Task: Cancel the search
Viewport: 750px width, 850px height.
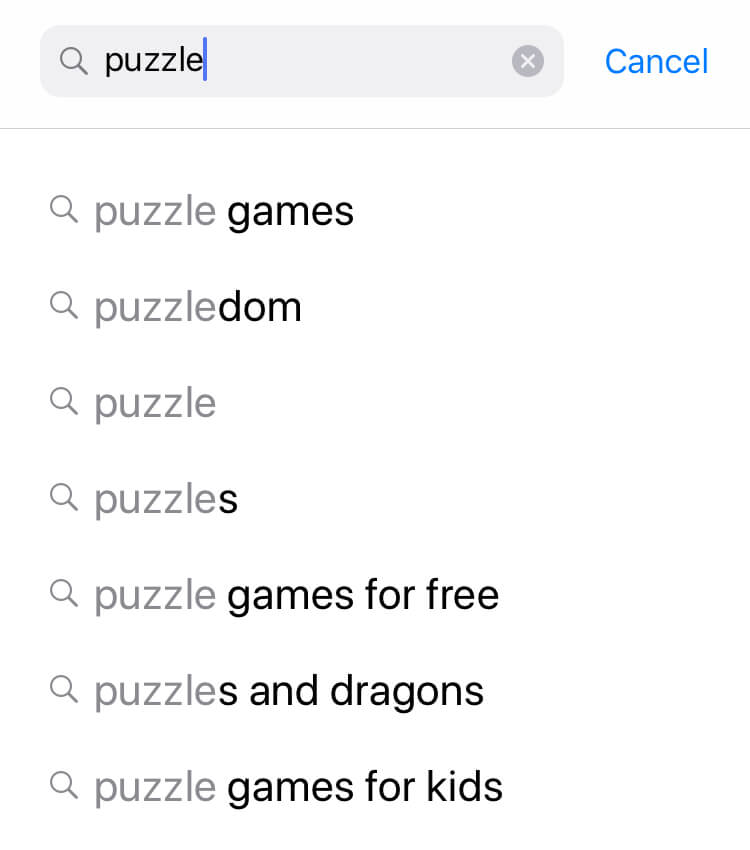Action: [656, 62]
